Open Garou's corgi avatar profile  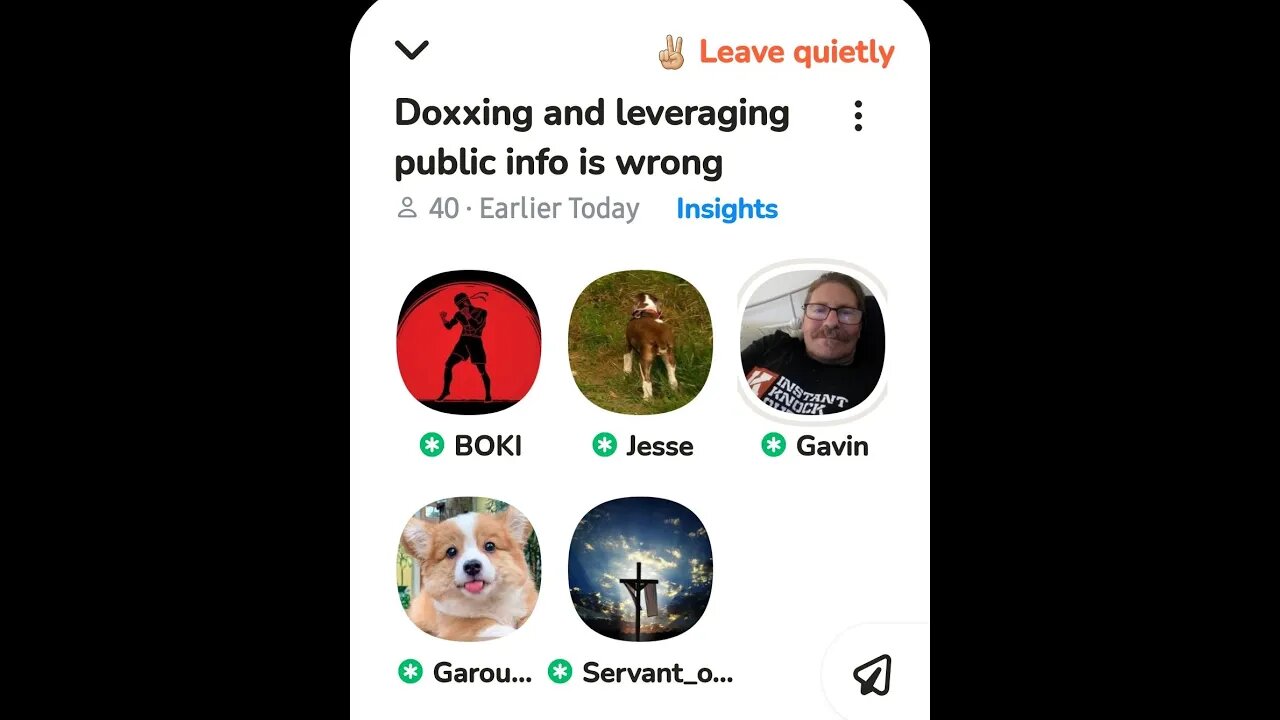(x=469, y=568)
